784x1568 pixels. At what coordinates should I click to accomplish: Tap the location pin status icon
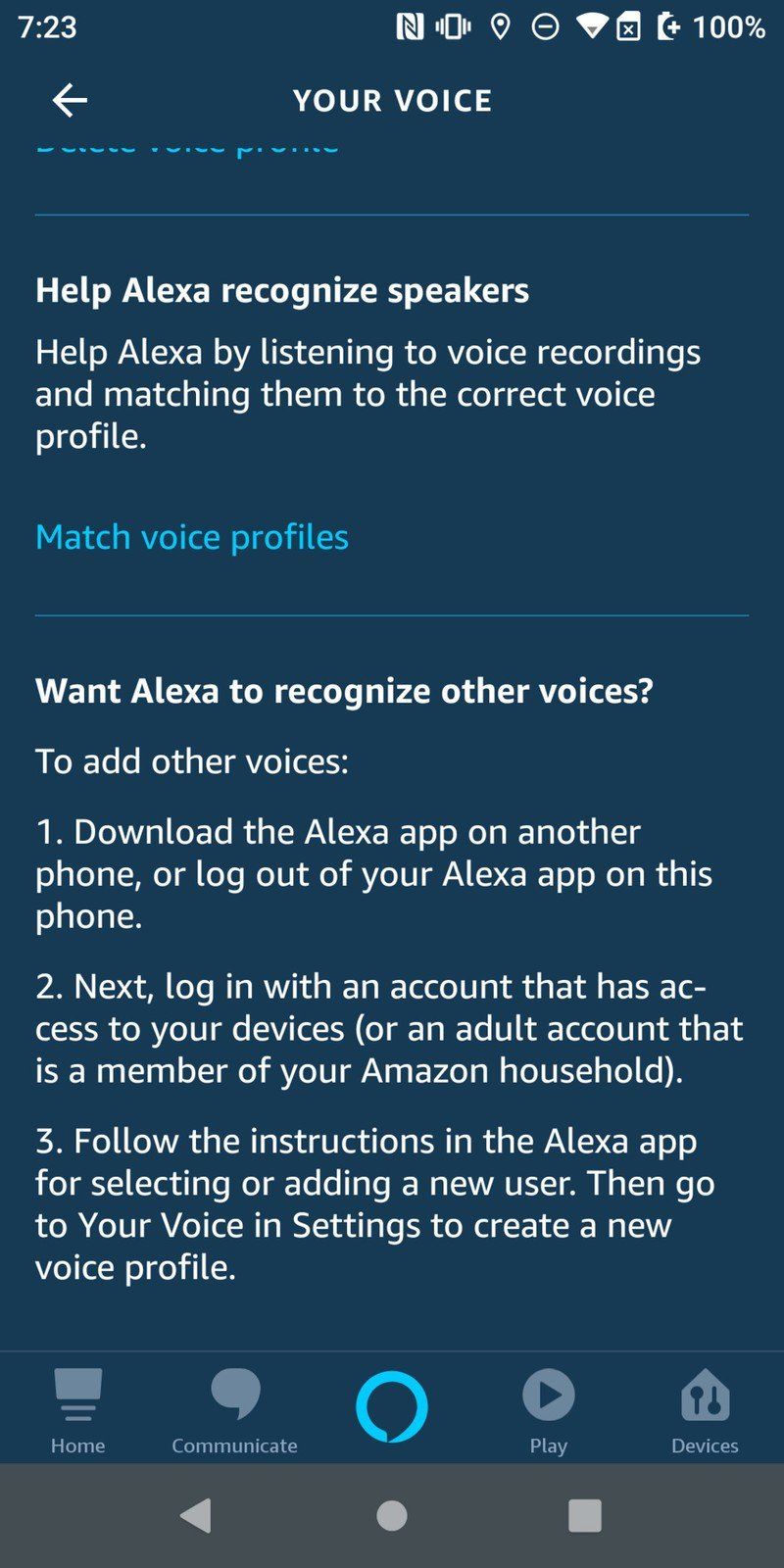pyautogui.click(x=501, y=27)
